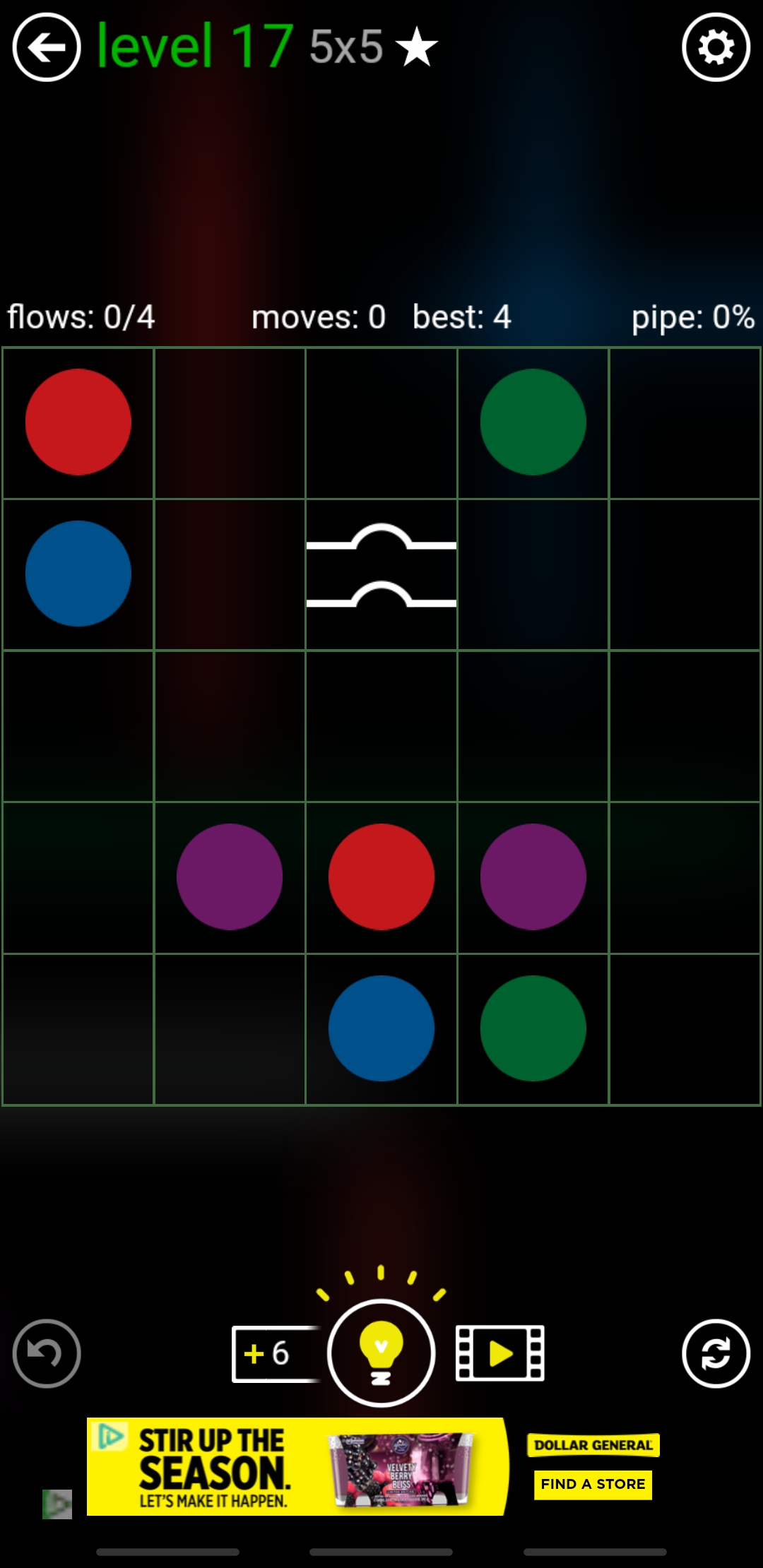Image resolution: width=763 pixels, height=1568 pixels.
Task: Restart the level with the refresh icon
Action: (x=716, y=1353)
